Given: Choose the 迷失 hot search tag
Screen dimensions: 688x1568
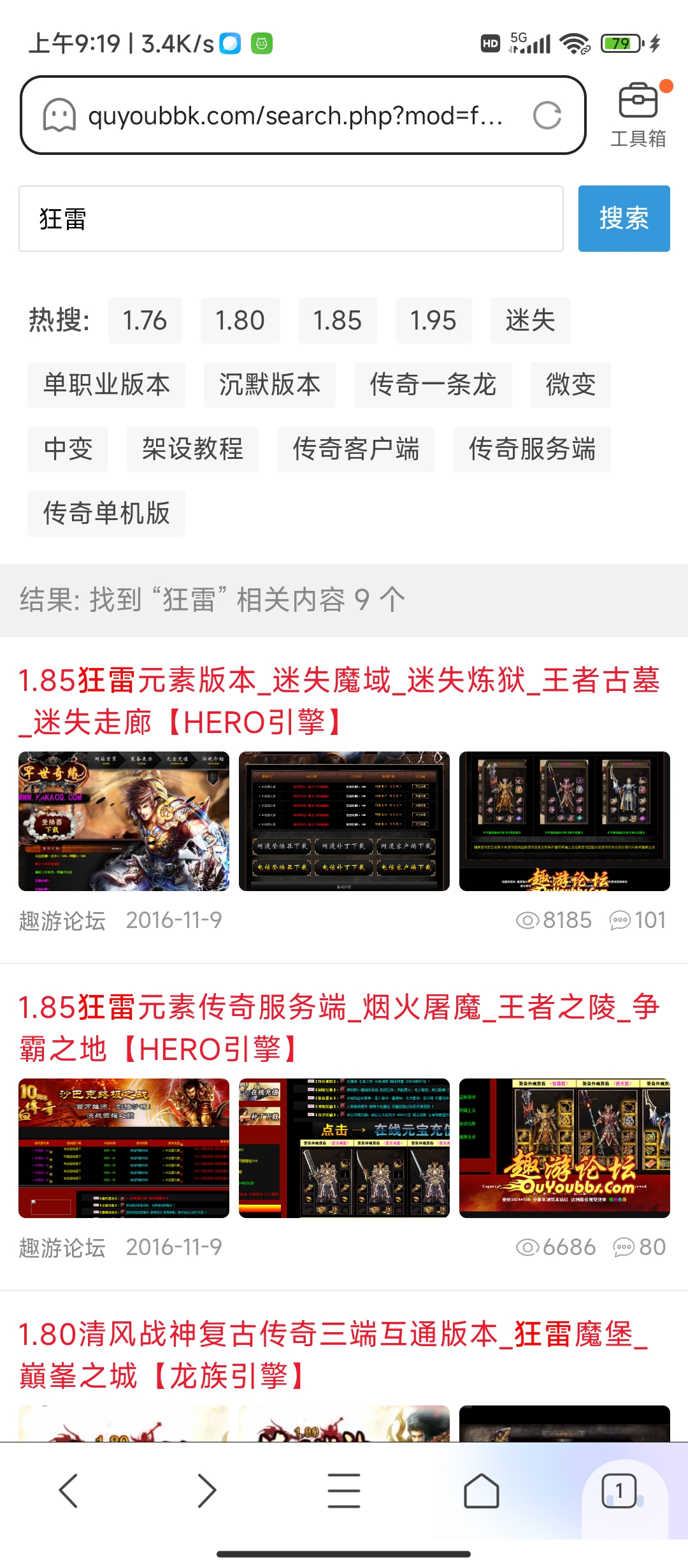Looking at the screenshot, I should pos(530,321).
